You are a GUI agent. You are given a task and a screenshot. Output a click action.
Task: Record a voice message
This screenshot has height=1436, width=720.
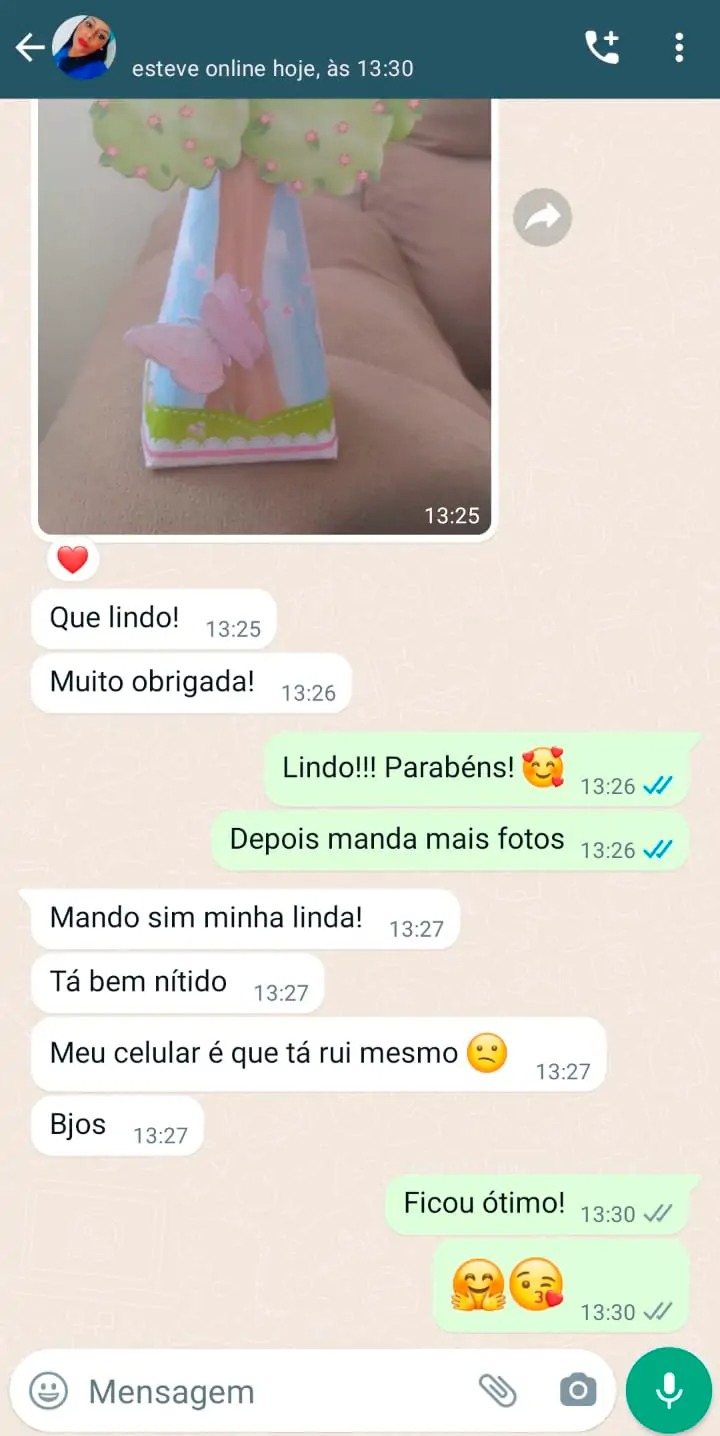click(668, 1390)
